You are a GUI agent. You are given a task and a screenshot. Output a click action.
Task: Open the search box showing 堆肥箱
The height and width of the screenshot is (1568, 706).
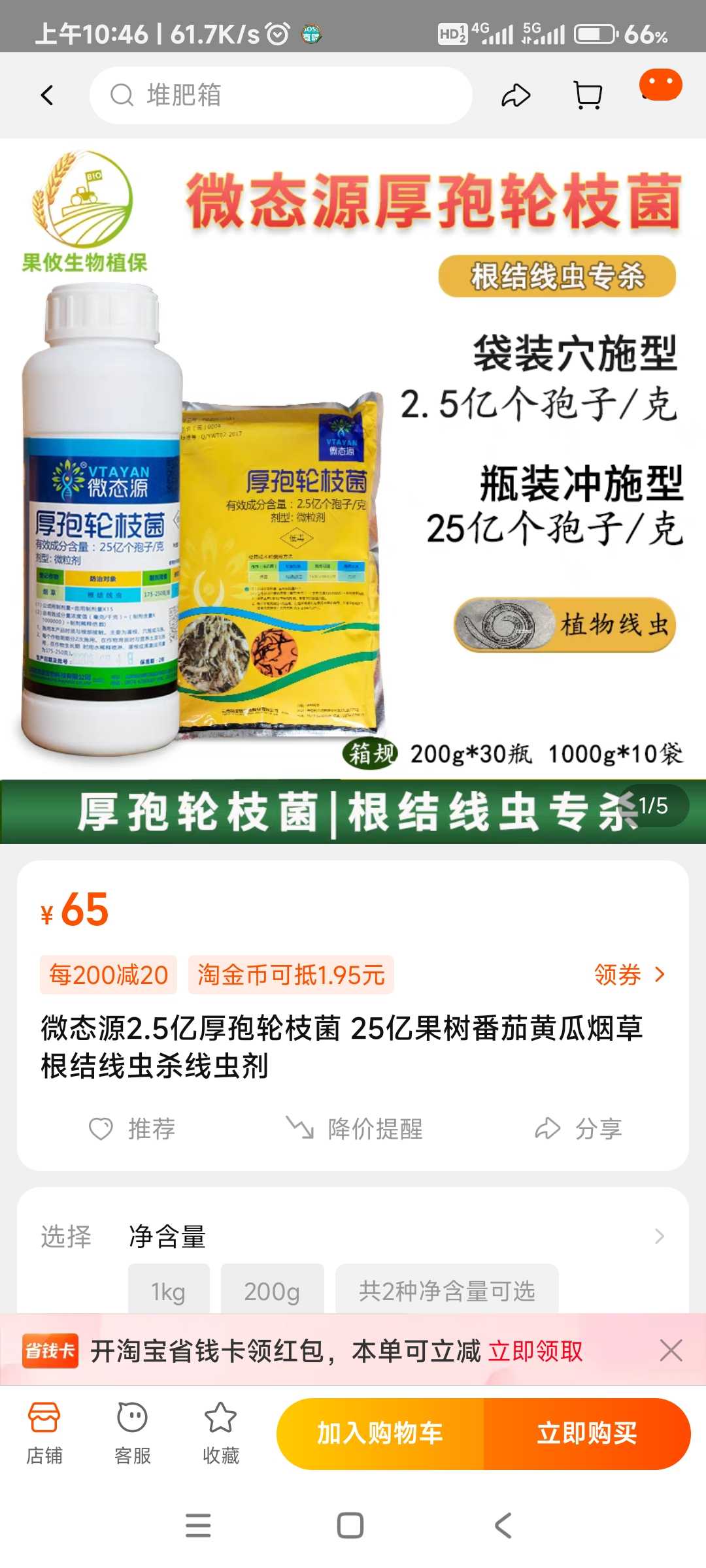281,95
